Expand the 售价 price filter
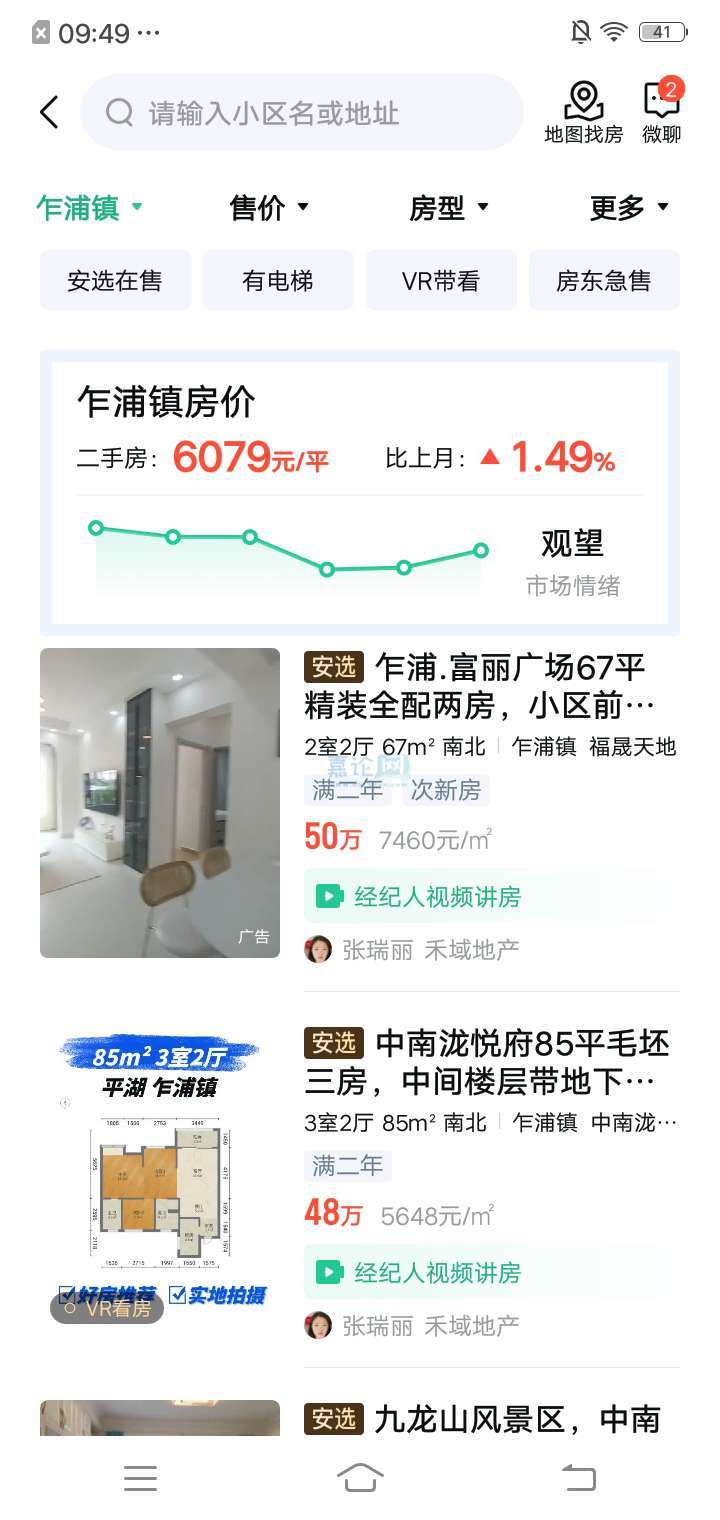The width and height of the screenshot is (720, 1520). pyautogui.click(x=269, y=208)
